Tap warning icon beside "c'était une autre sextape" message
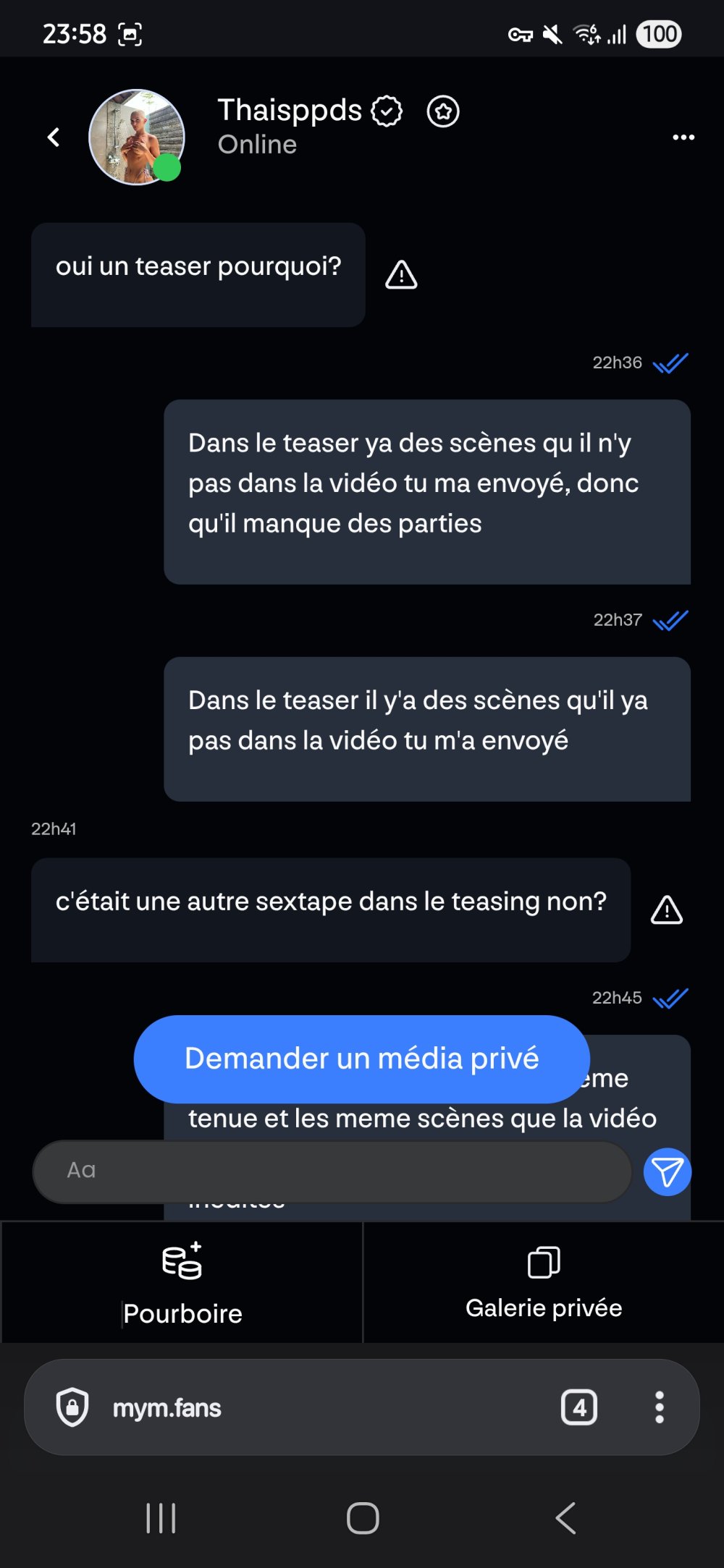Image resolution: width=724 pixels, height=1568 pixels. (x=666, y=910)
